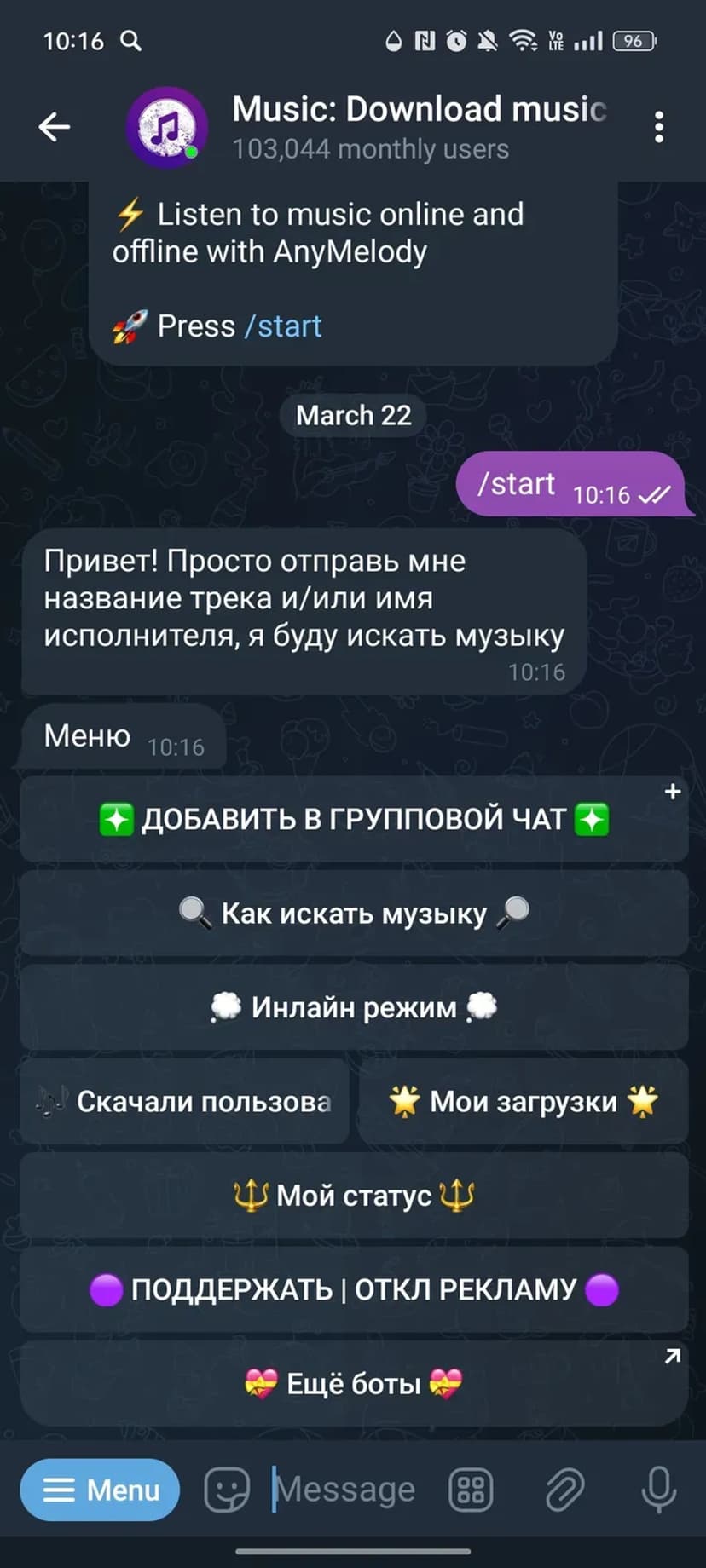Go back to the chat list

(54, 127)
